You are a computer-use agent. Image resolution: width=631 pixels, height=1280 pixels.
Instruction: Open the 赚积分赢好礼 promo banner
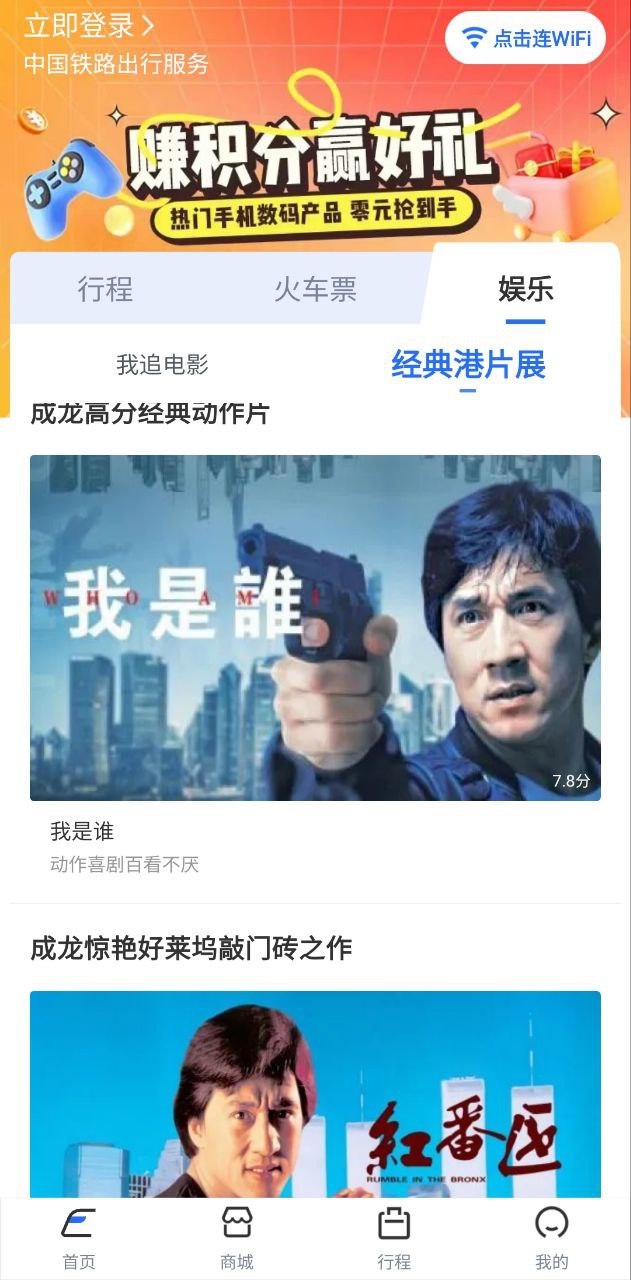(x=315, y=170)
